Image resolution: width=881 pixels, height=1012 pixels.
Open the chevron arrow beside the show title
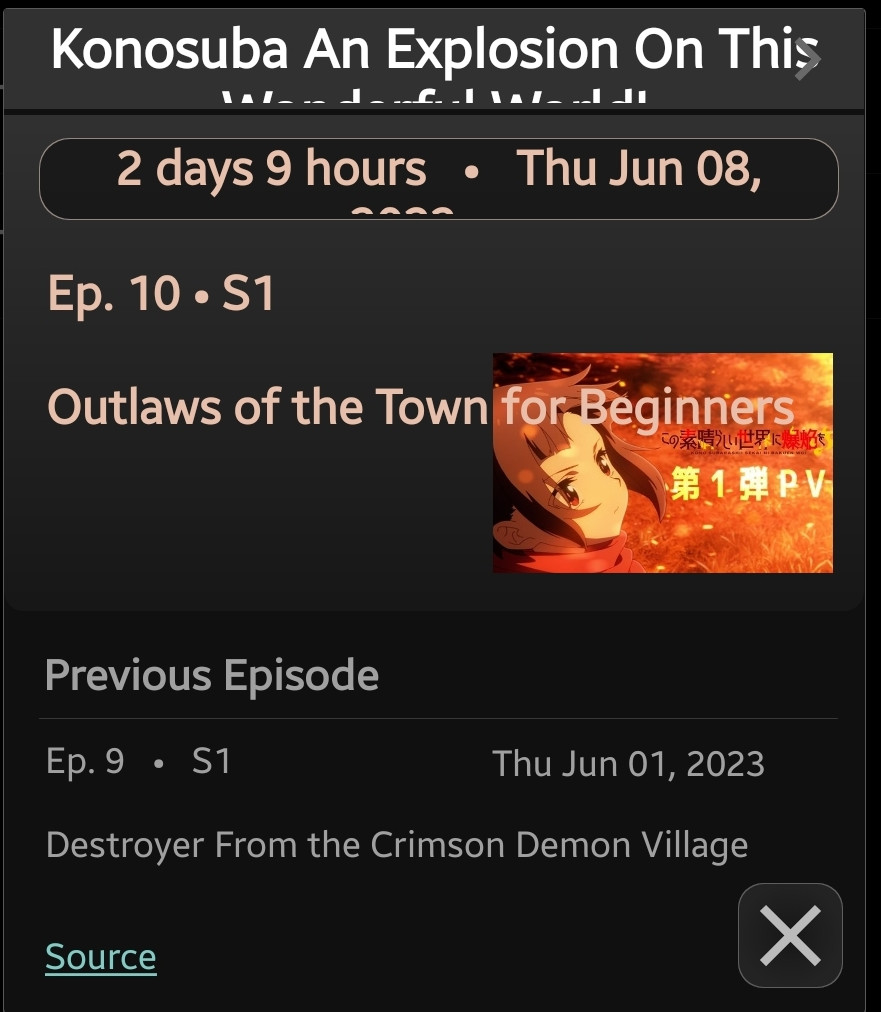pos(808,60)
